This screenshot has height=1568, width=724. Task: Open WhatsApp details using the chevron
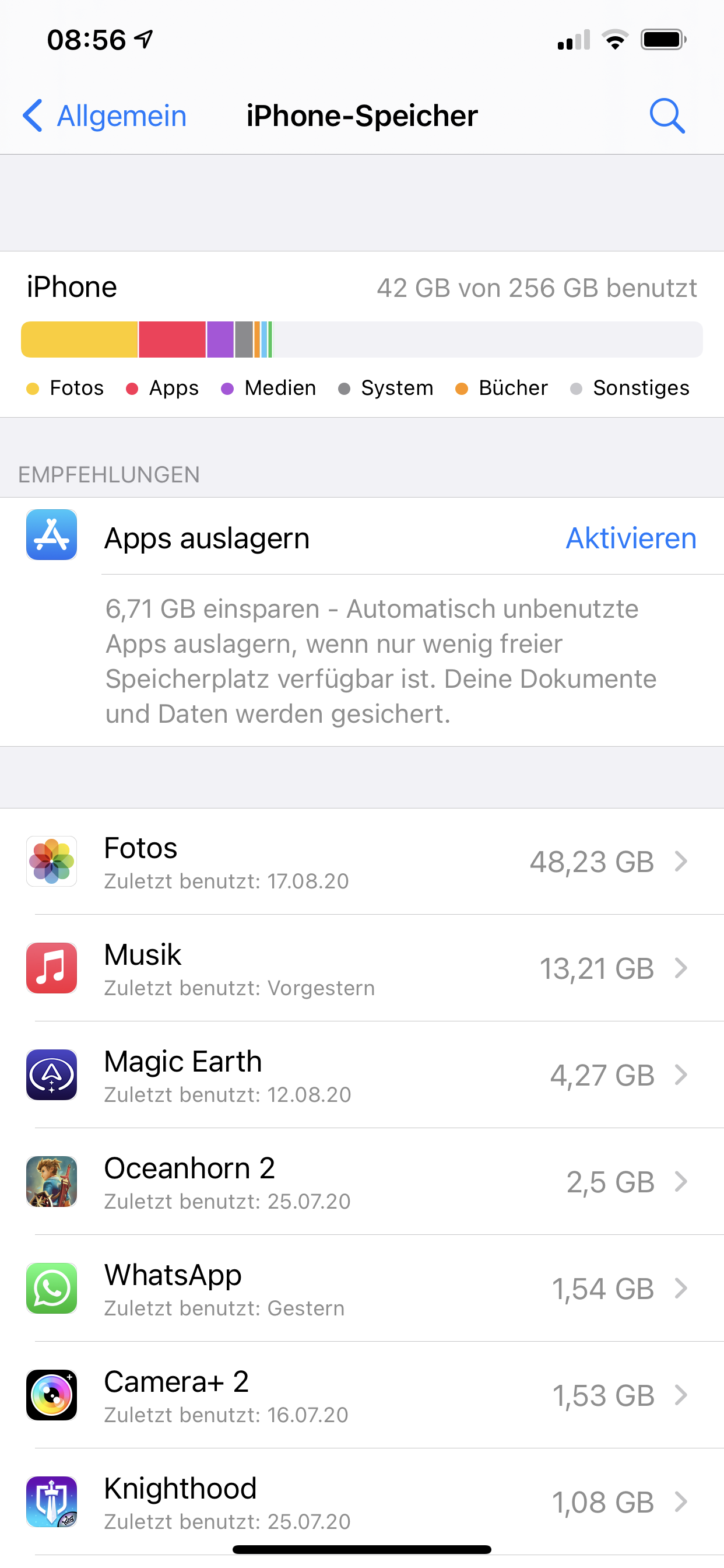click(x=680, y=1289)
